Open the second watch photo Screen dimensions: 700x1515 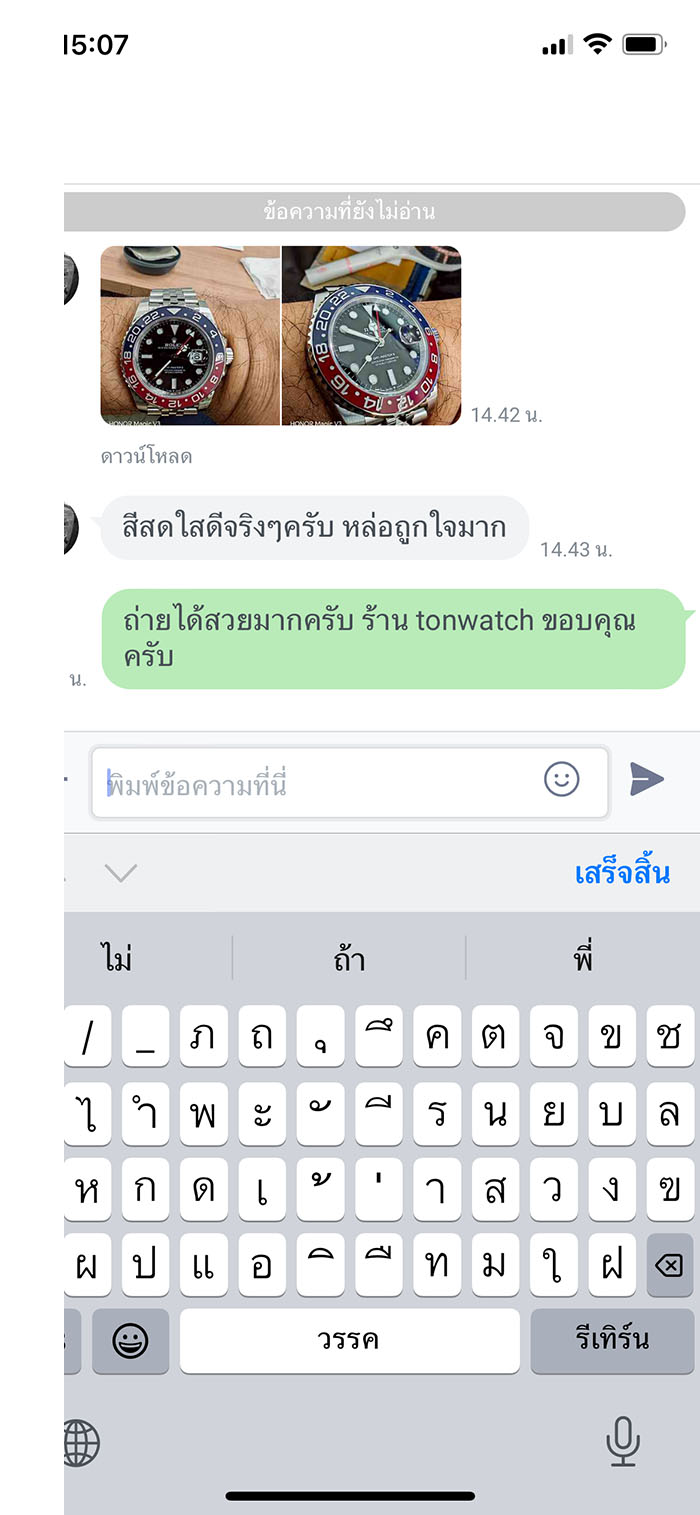[372, 335]
